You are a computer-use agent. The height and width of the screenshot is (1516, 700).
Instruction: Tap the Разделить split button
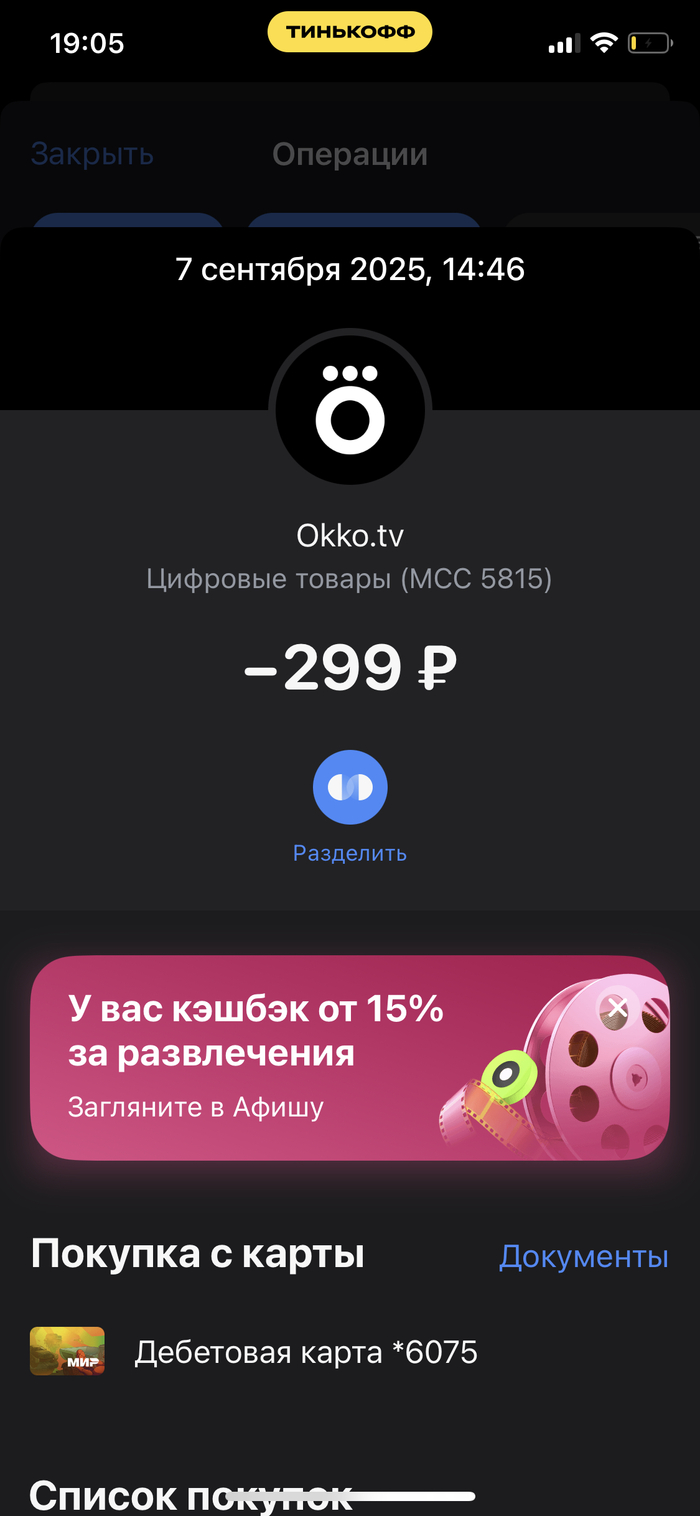point(350,789)
